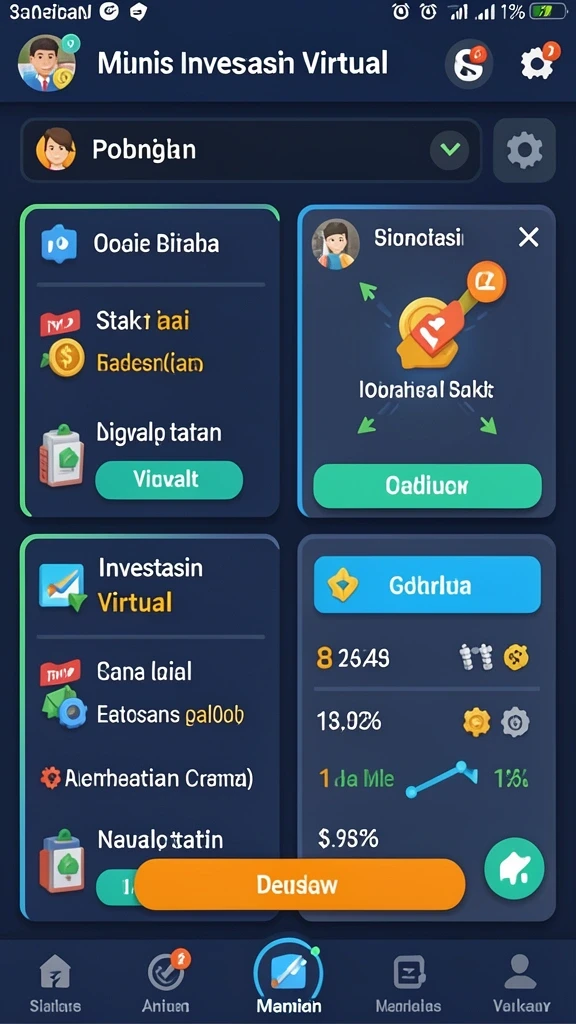This screenshot has width=576, height=1024.
Task: Tap the blue Gdhrlua button
Action: [427, 585]
